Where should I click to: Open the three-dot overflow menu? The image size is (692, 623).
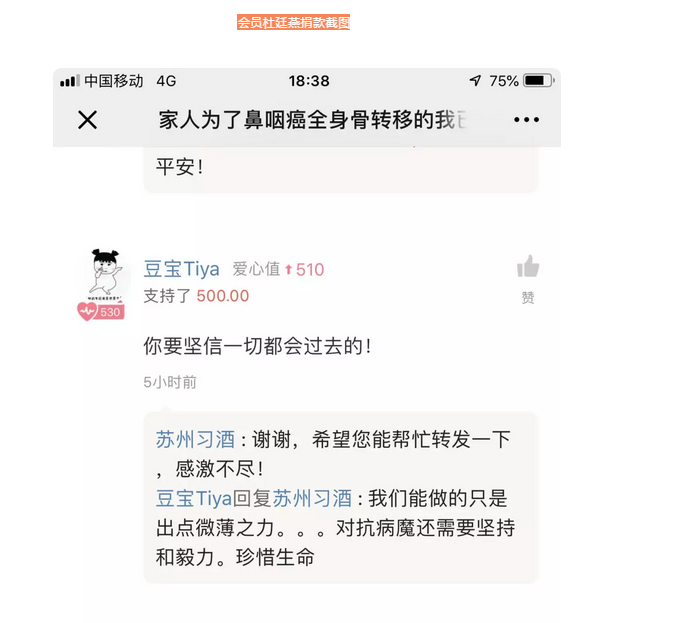526,120
